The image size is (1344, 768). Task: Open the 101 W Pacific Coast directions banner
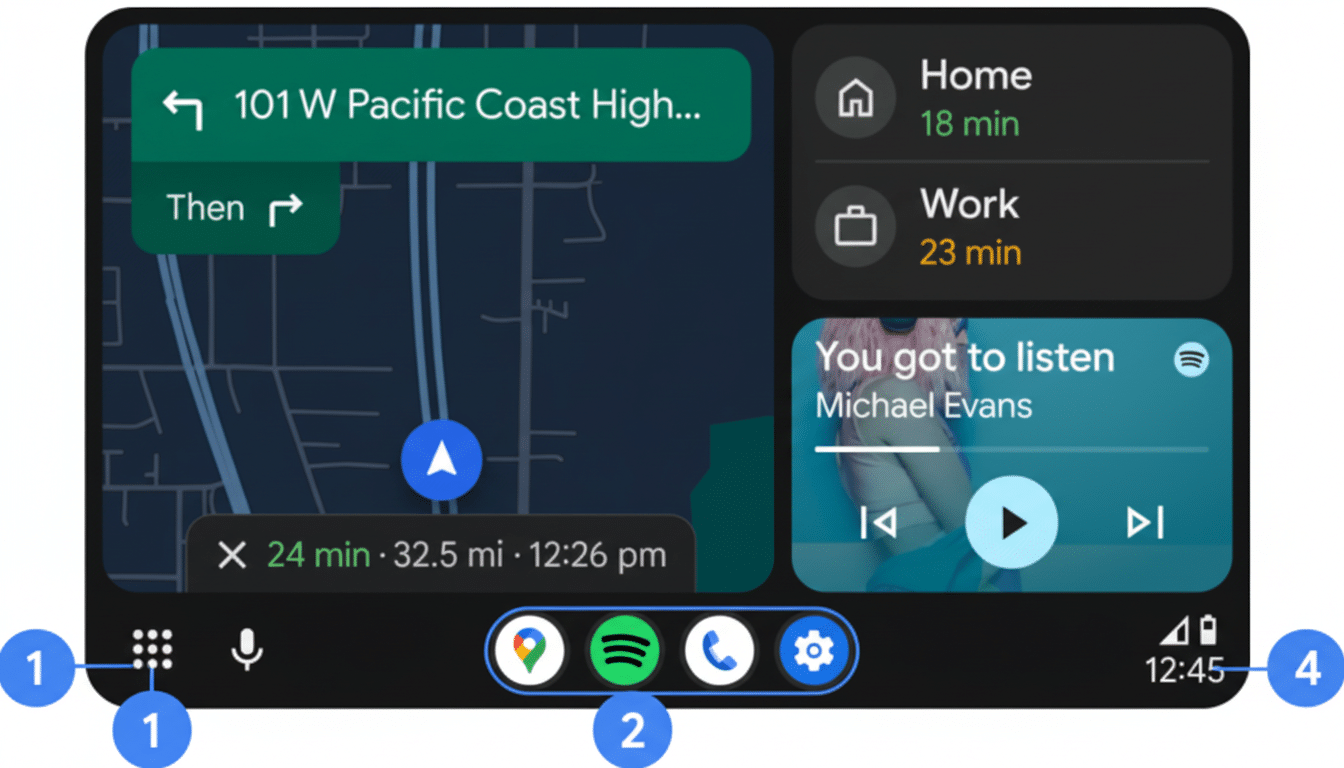pos(441,105)
